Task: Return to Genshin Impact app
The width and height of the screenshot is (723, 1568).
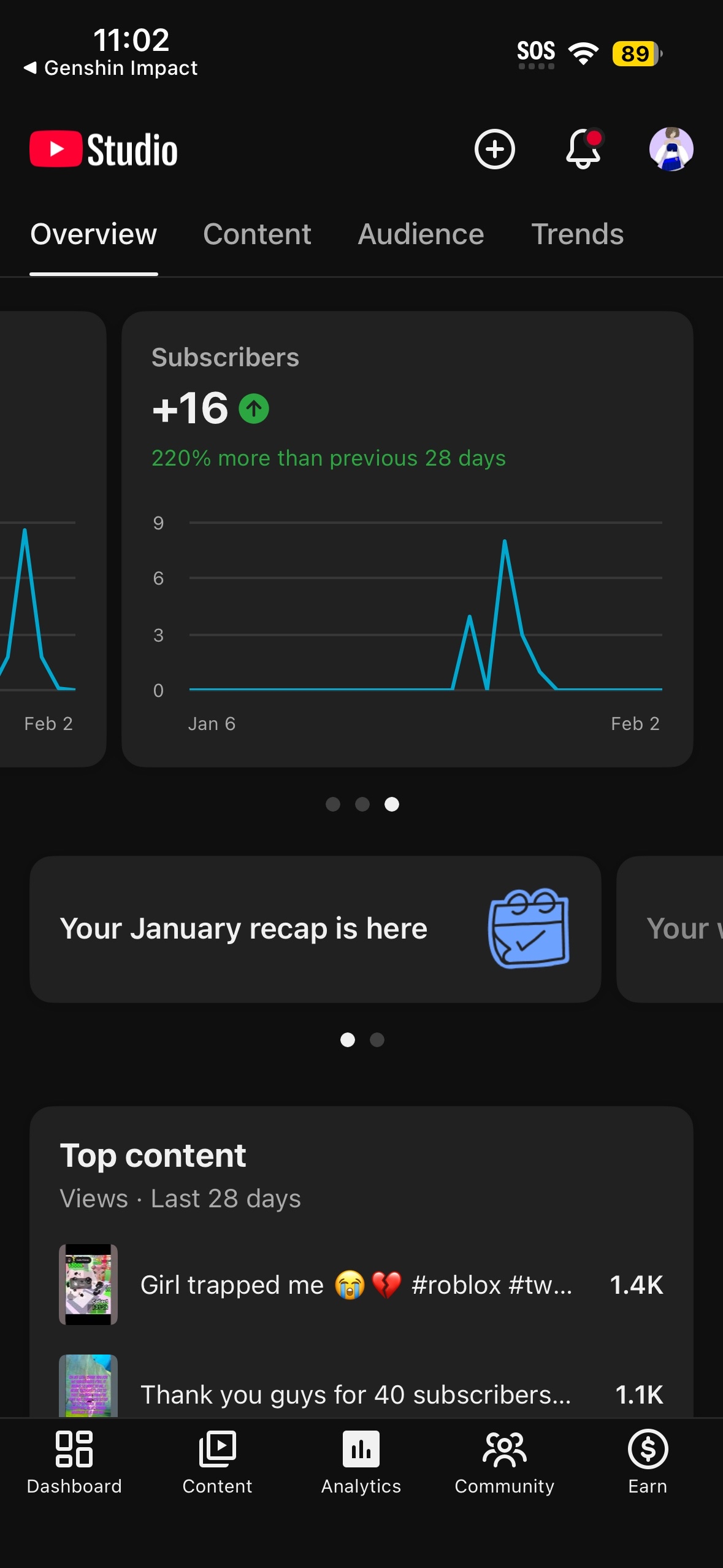Action: tap(112, 68)
